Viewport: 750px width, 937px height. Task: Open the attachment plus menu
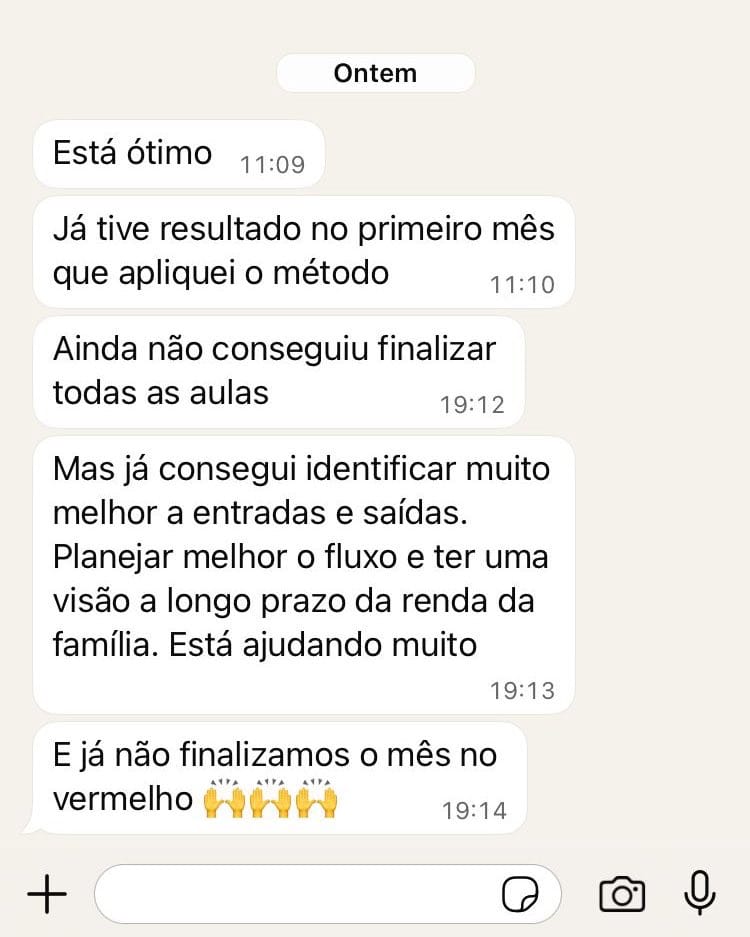pos(46,893)
